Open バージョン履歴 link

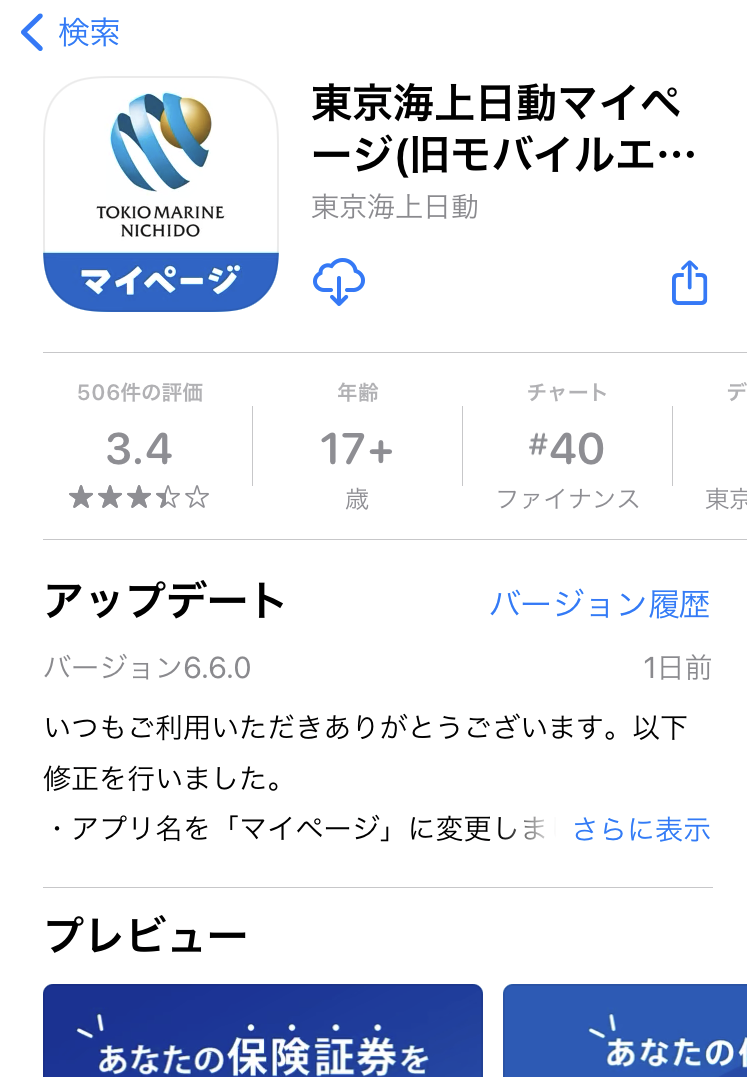[599, 604]
